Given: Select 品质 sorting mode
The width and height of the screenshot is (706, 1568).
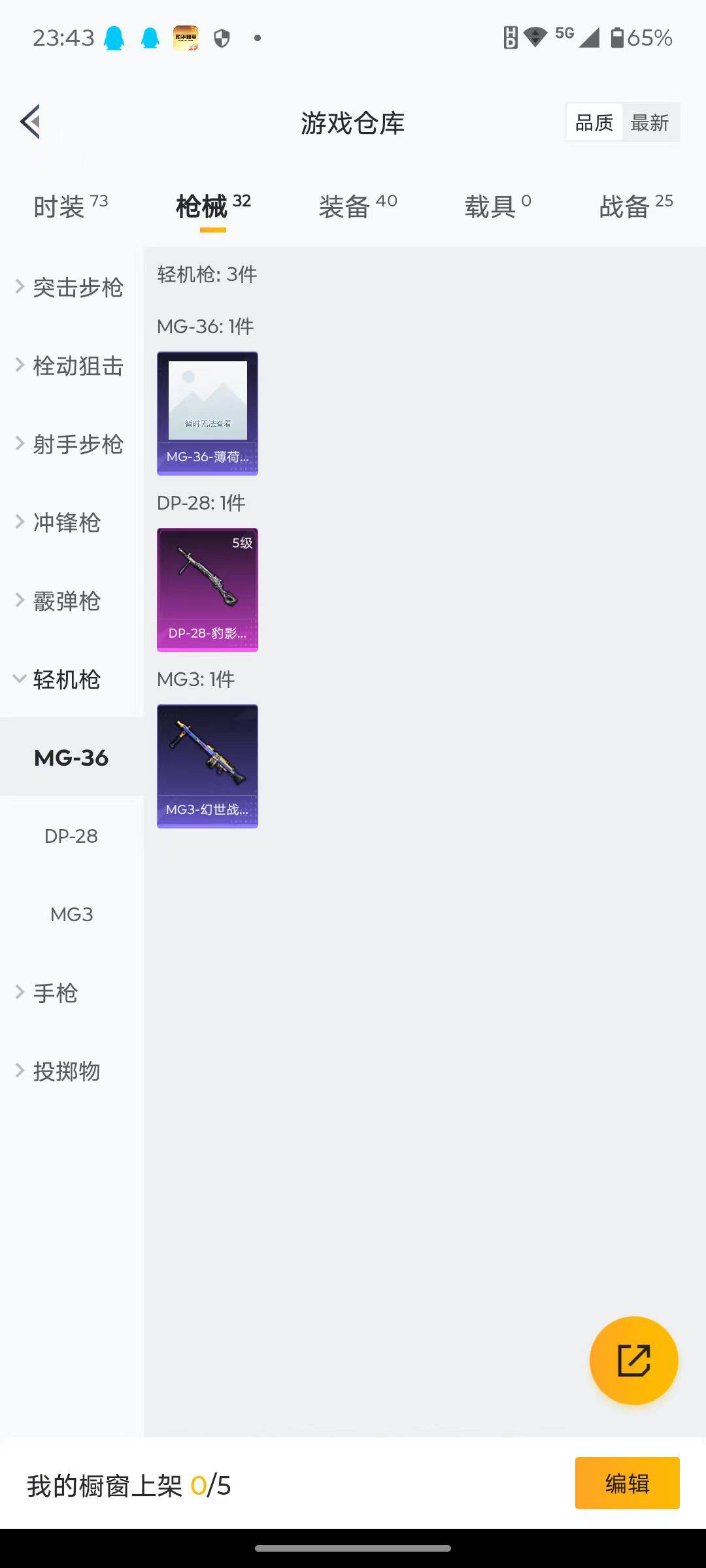Looking at the screenshot, I should (593, 122).
